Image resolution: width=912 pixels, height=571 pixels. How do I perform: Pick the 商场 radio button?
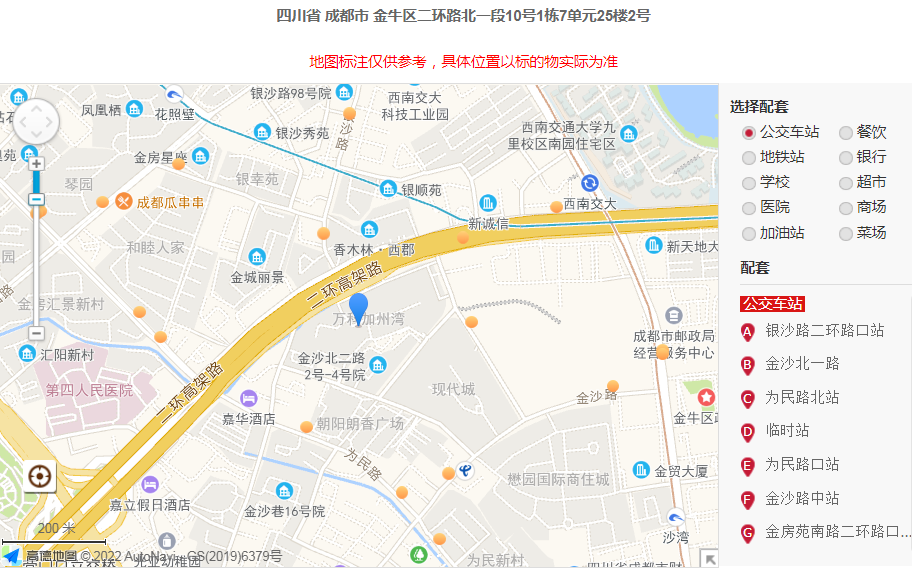(846, 207)
